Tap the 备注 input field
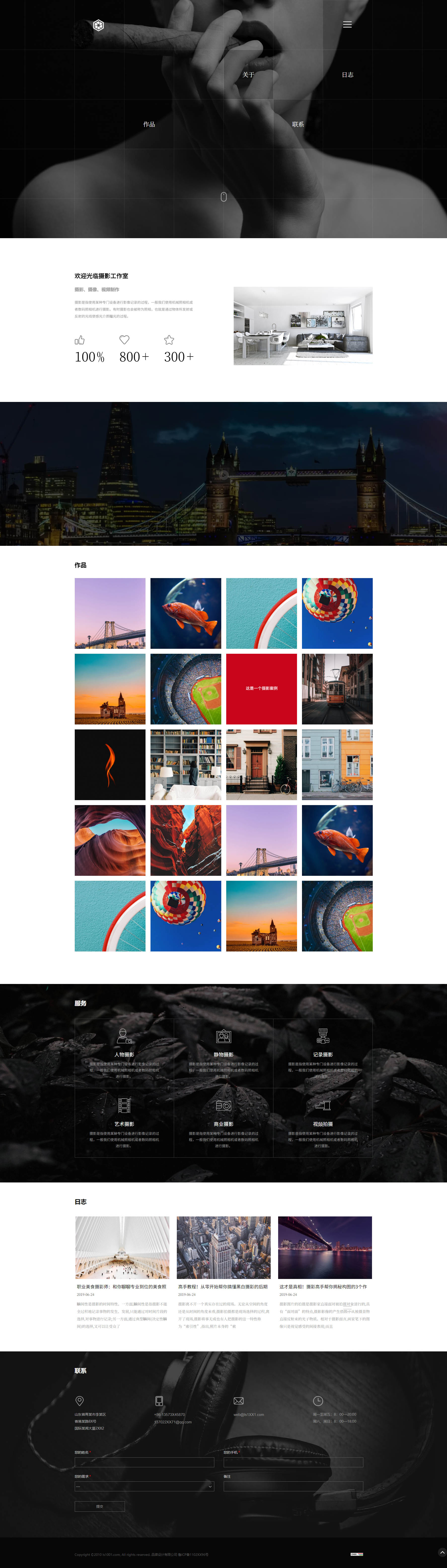This screenshot has width=447, height=1568. [x=293, y=1486]
